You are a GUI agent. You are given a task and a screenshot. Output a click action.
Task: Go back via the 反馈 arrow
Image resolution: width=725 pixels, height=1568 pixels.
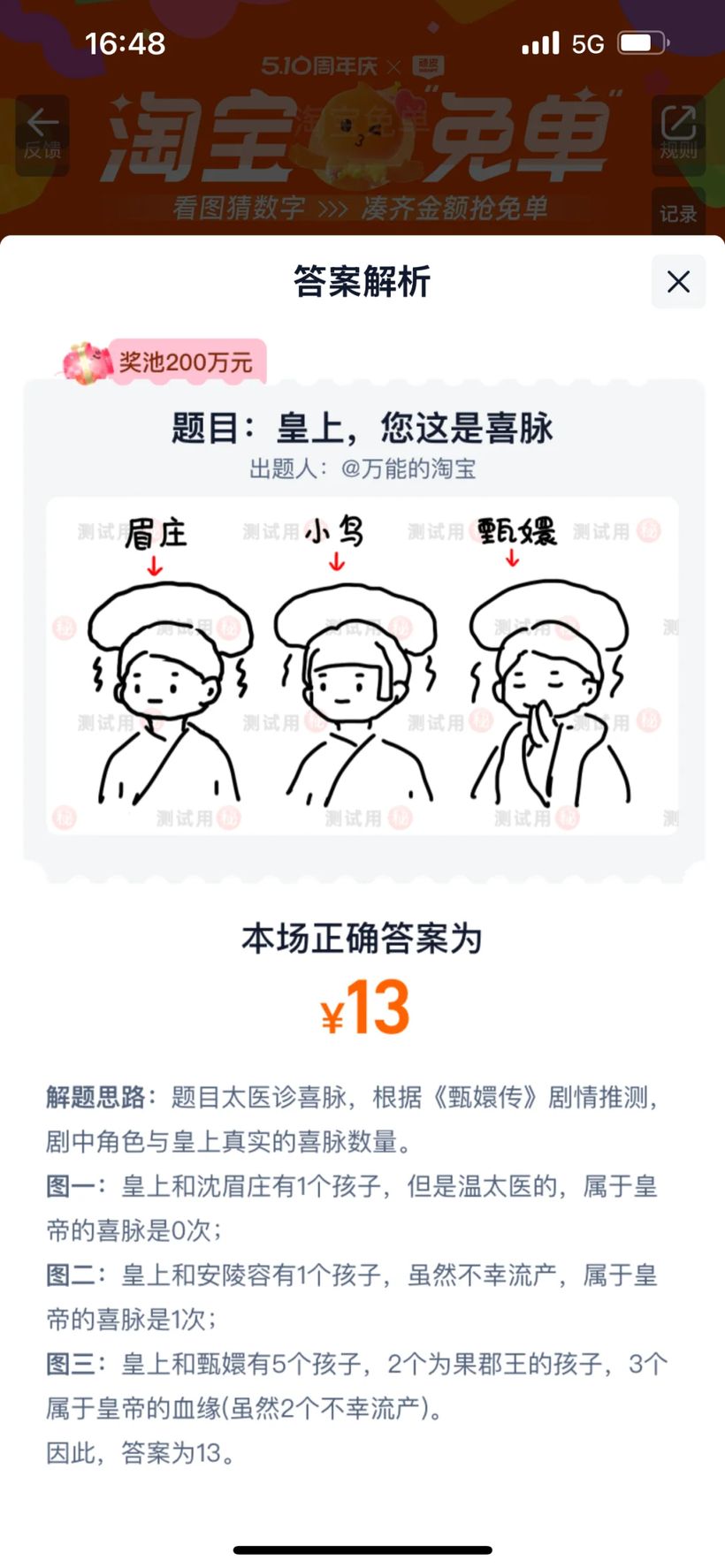point(42,134)
